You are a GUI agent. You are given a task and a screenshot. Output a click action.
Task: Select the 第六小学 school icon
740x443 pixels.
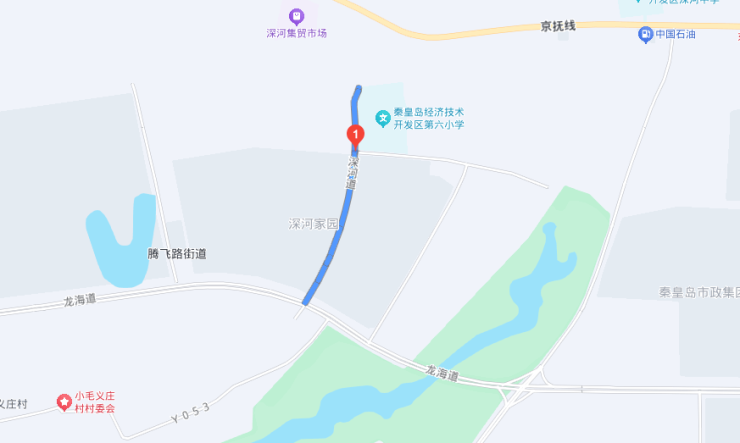[x=382, y=119]
